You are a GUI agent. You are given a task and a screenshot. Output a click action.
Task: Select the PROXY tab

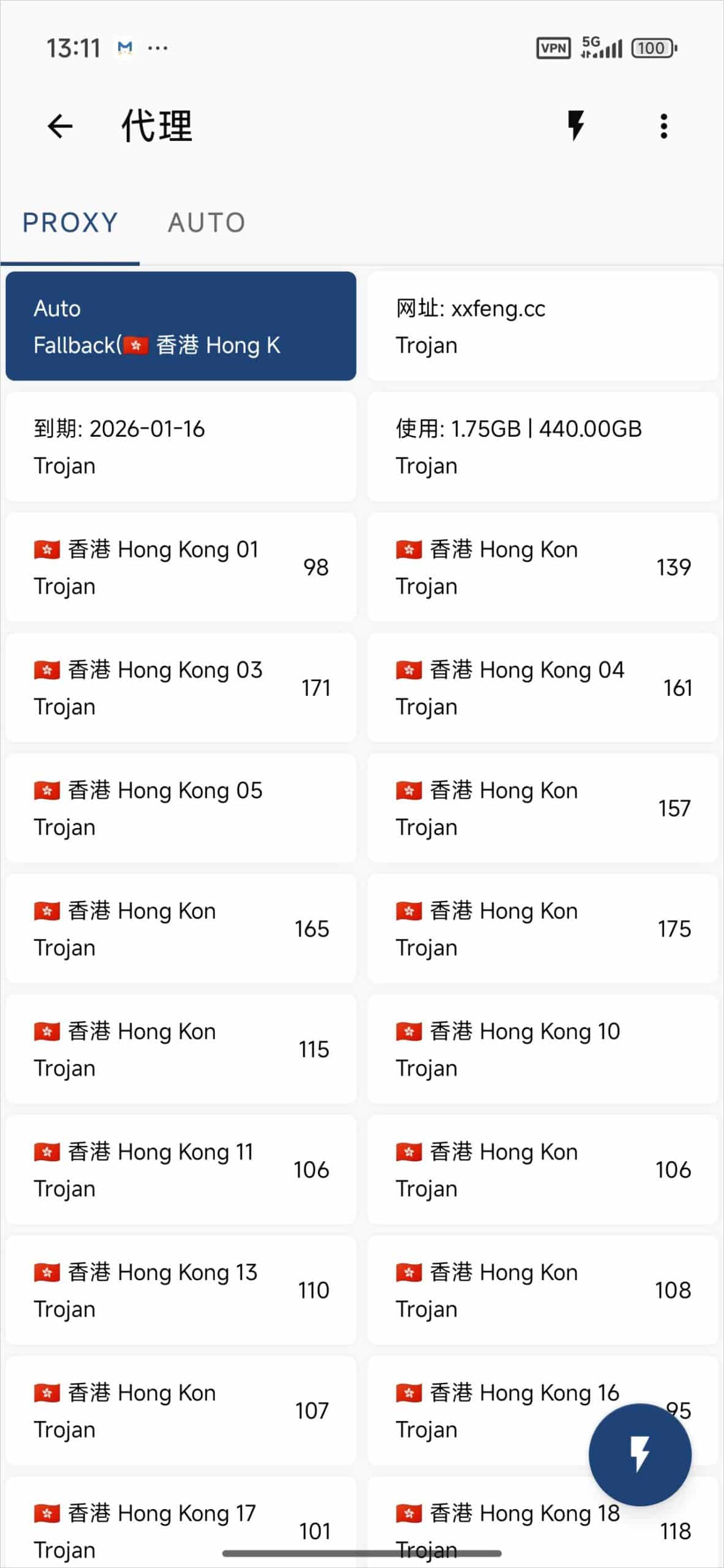point(70,222)
